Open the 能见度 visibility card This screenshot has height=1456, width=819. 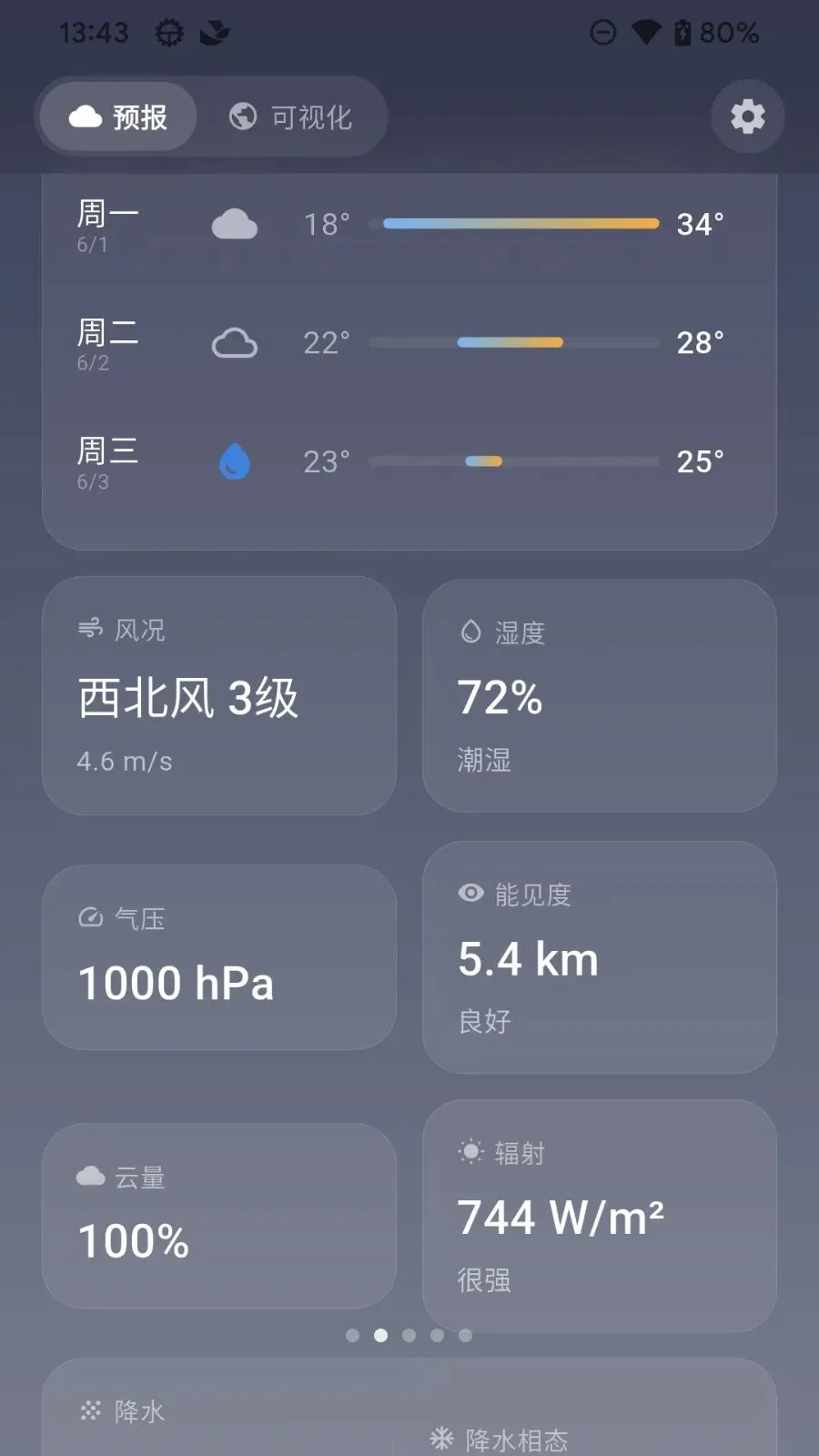(599, 957)
